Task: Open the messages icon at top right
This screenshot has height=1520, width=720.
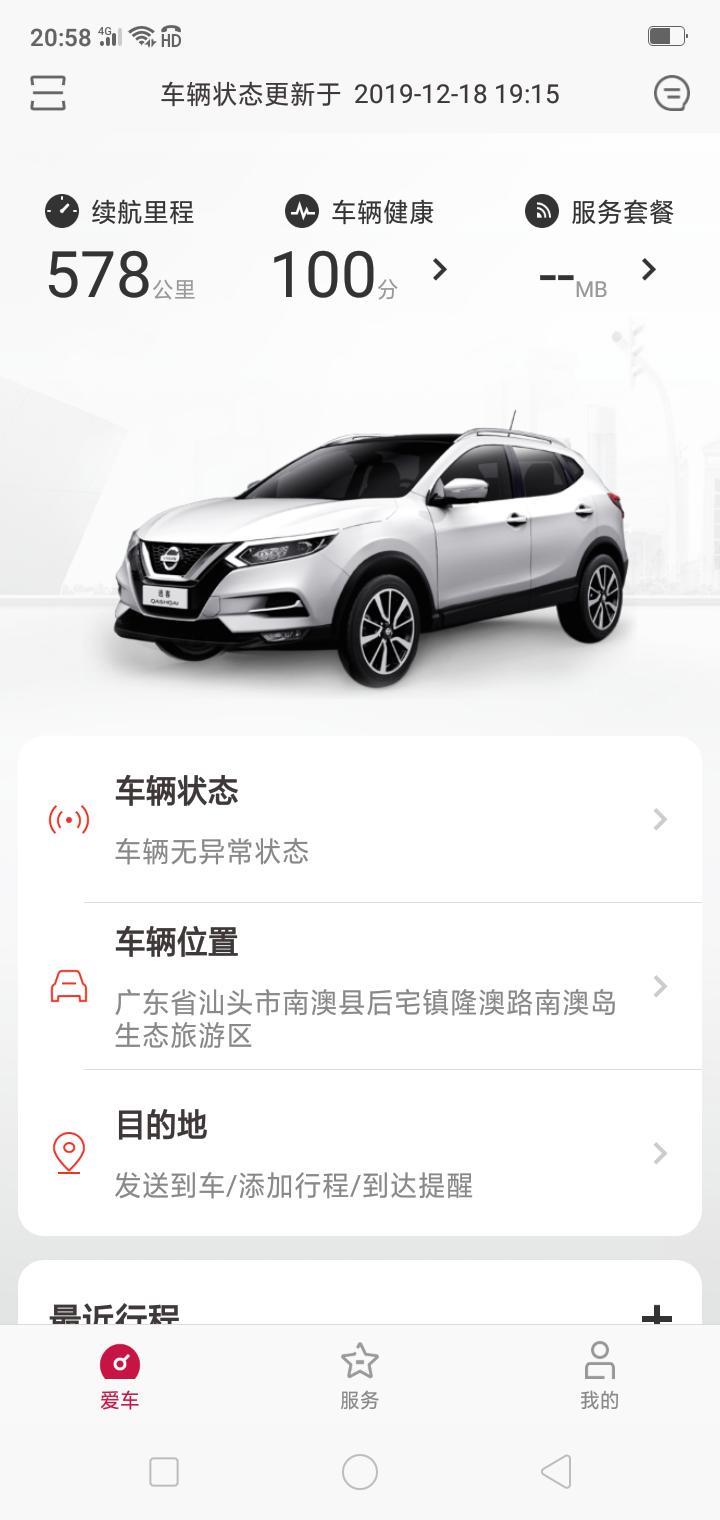Action: (x=671, y=93)
